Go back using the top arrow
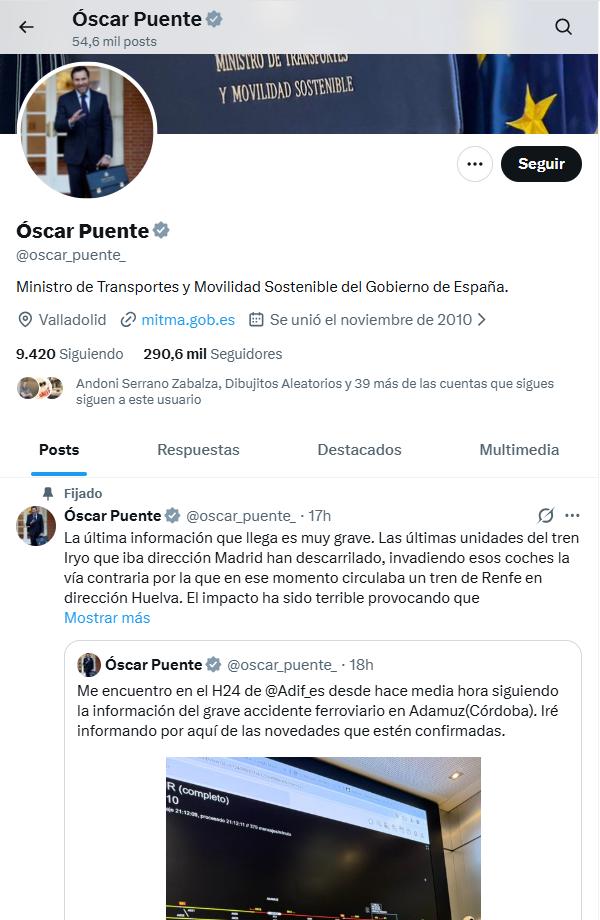The width and height of the screenshot is (600, 920). click(26, 27)
